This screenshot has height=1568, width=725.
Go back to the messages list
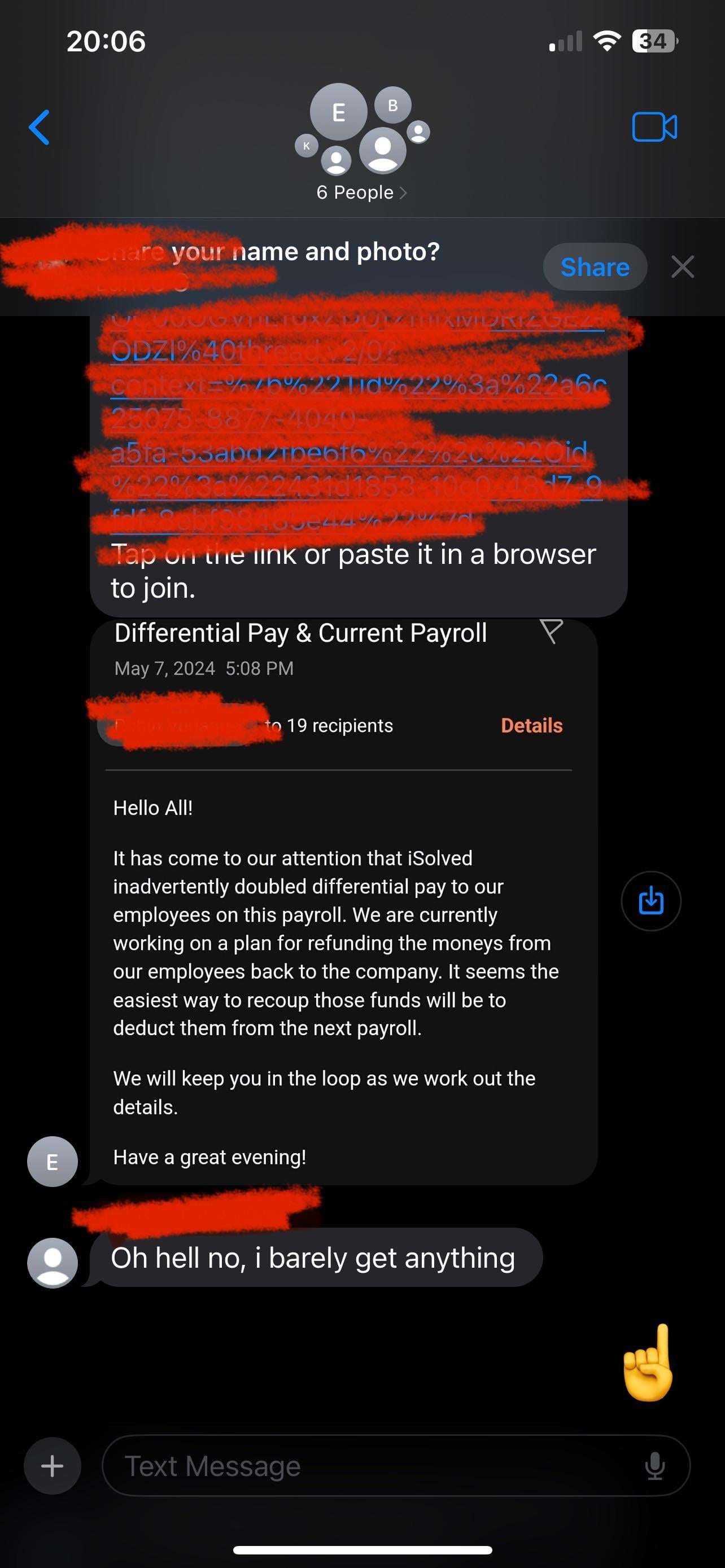click(x=40, y=127)
